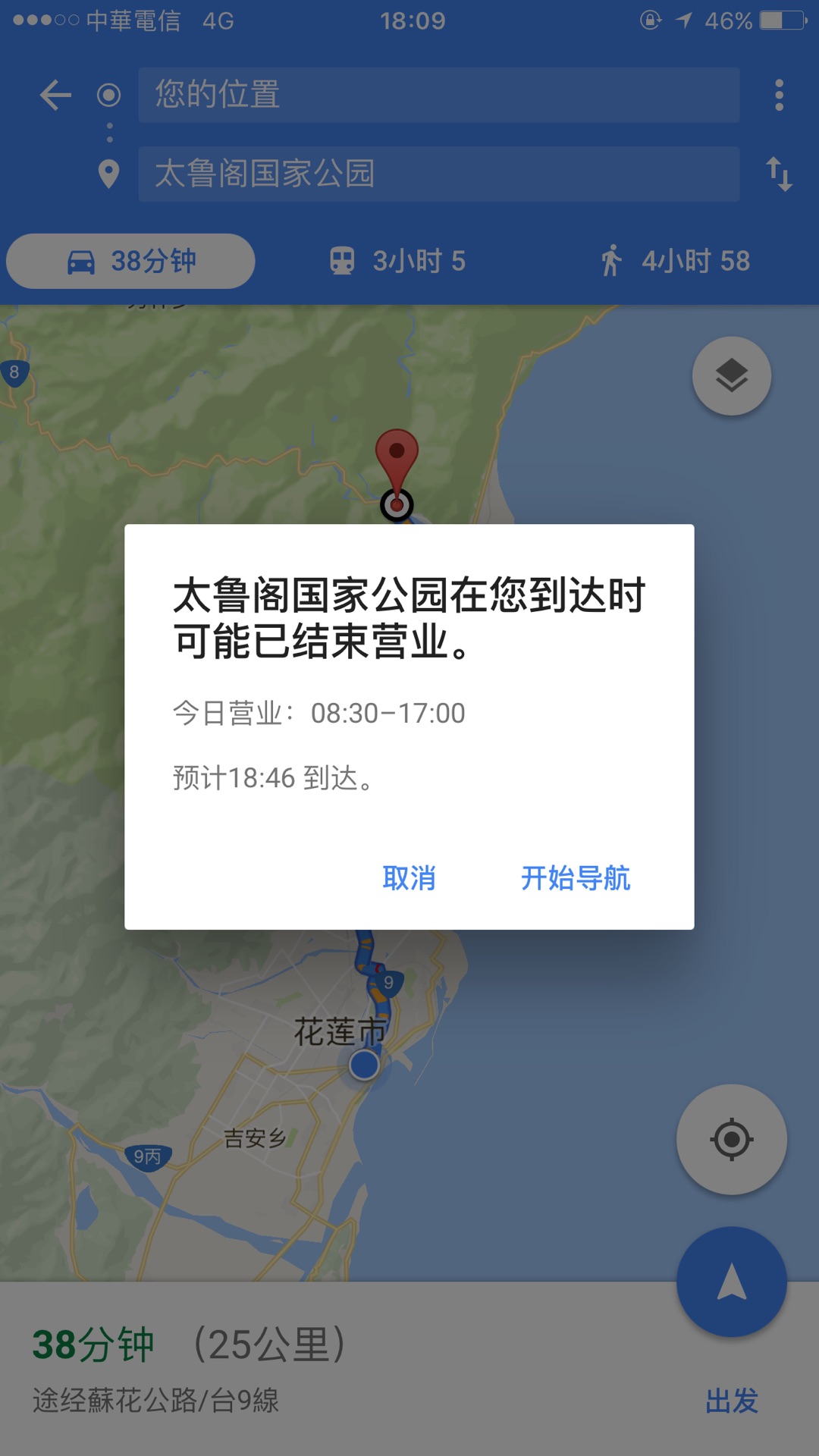Go back with the arrow icon
This screenshot has width=819, height=1456.
[x=55, y=96]
